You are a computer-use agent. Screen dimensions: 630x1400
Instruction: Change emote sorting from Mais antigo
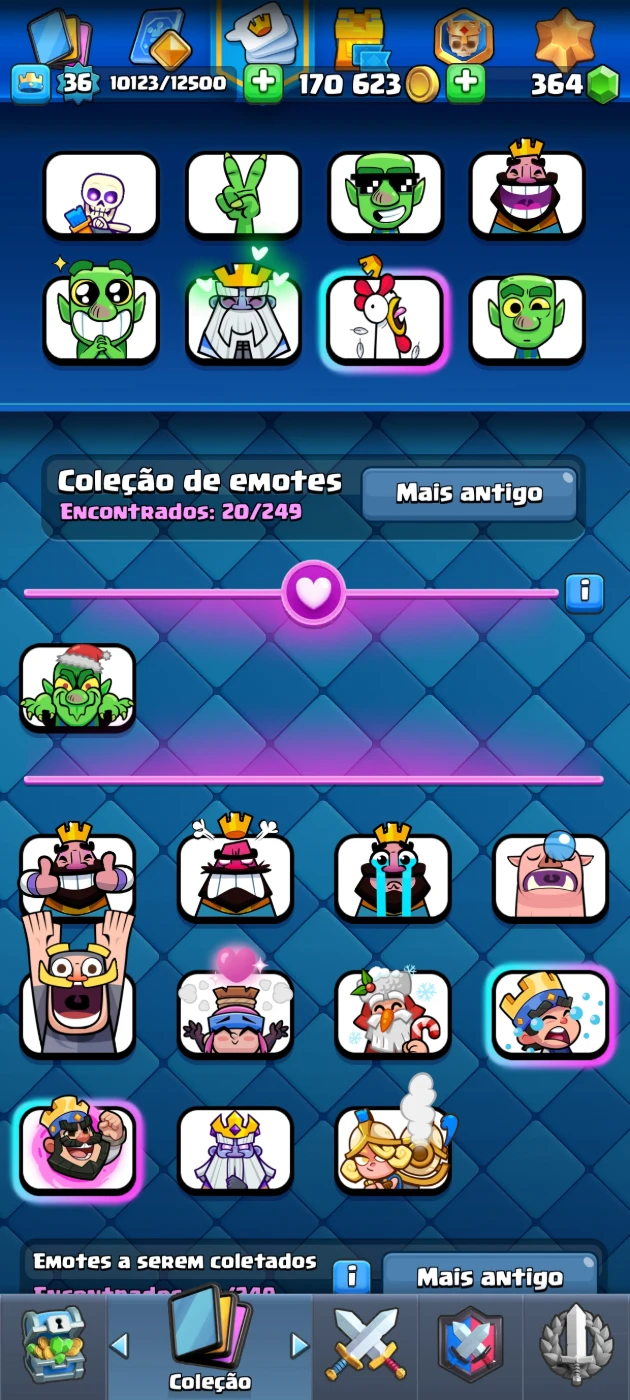pos(469,493)
